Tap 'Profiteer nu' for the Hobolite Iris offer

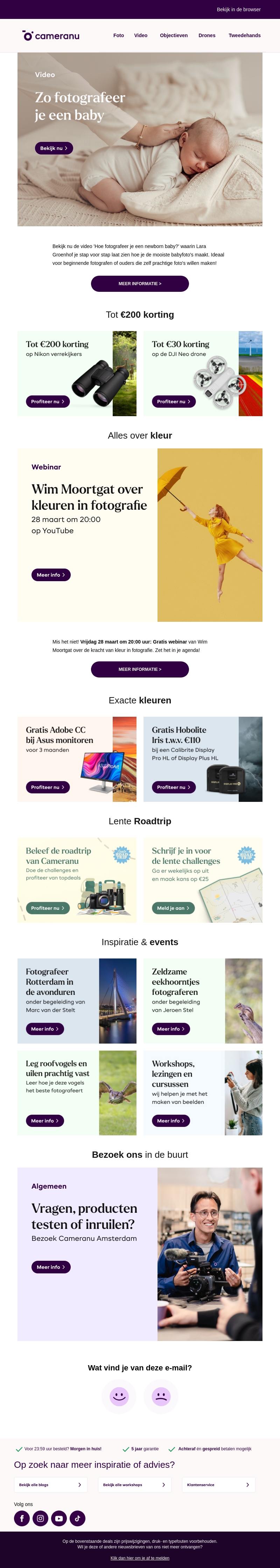click(174, 787)
